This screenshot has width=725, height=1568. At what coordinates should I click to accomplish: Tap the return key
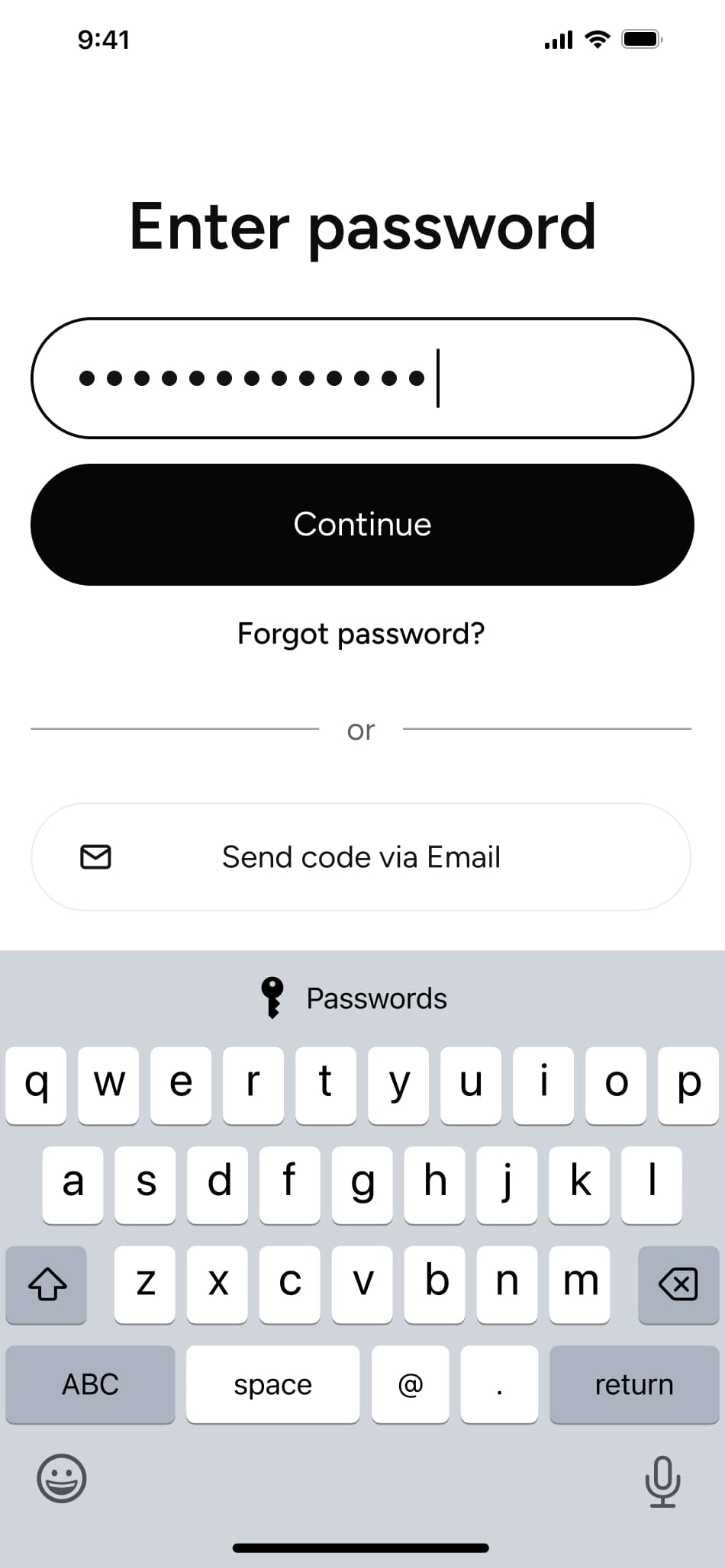coord(634,1384)
